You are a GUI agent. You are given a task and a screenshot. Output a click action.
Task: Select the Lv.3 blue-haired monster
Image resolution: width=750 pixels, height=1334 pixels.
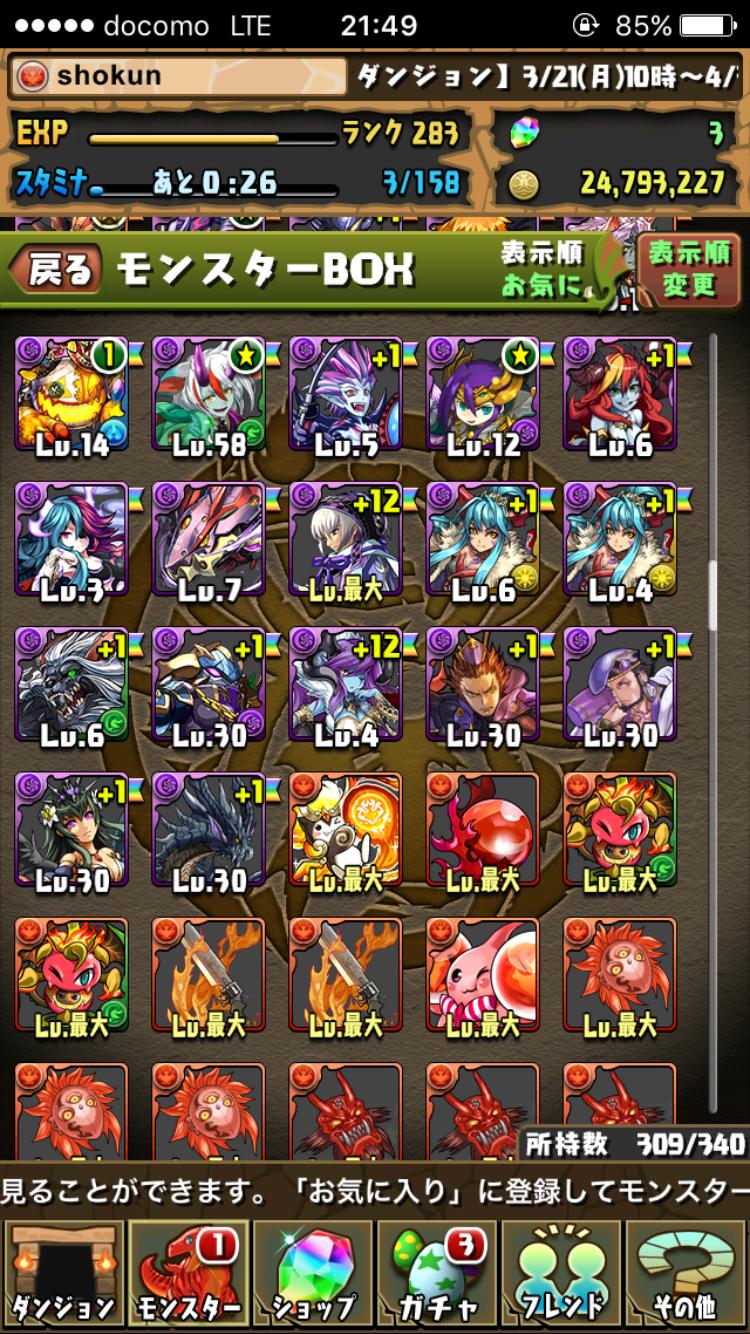[72, 541]
